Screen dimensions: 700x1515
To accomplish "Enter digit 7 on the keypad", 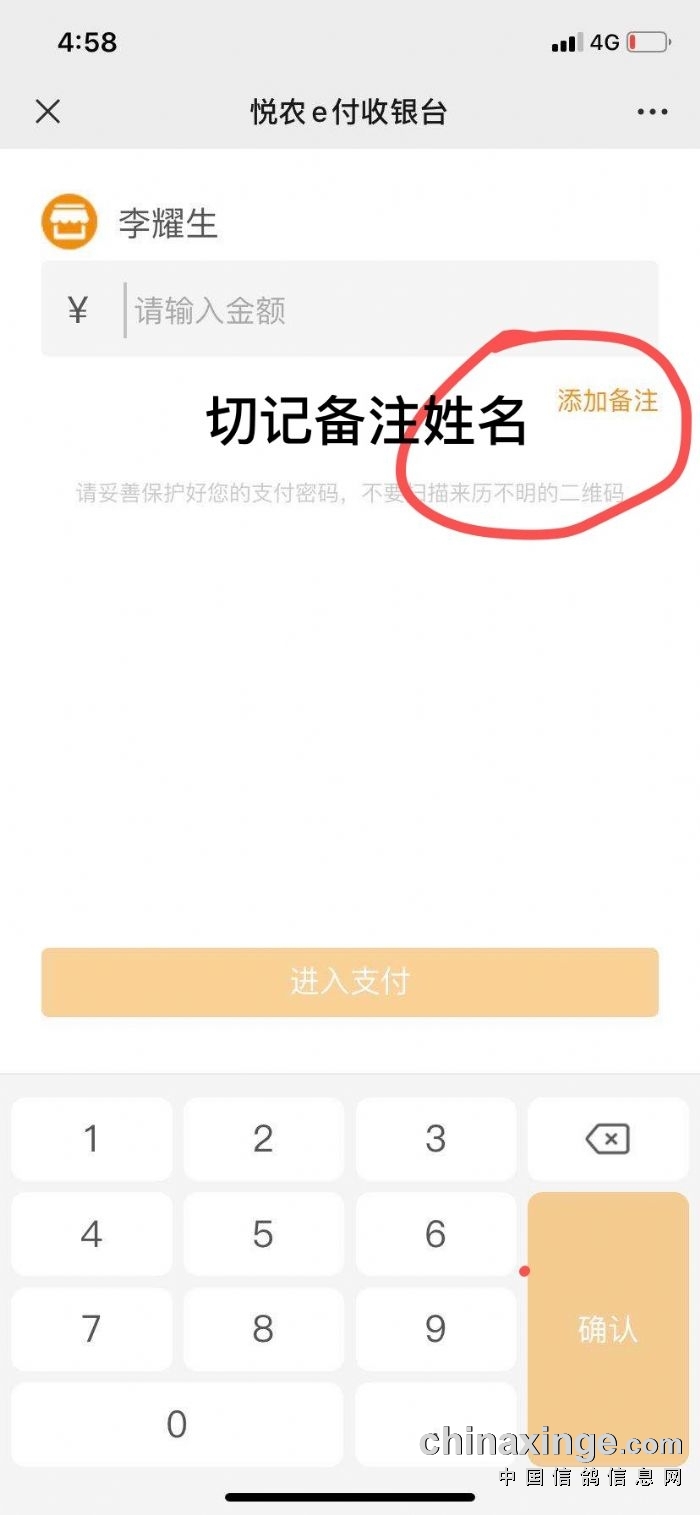I will (92, 1329).
